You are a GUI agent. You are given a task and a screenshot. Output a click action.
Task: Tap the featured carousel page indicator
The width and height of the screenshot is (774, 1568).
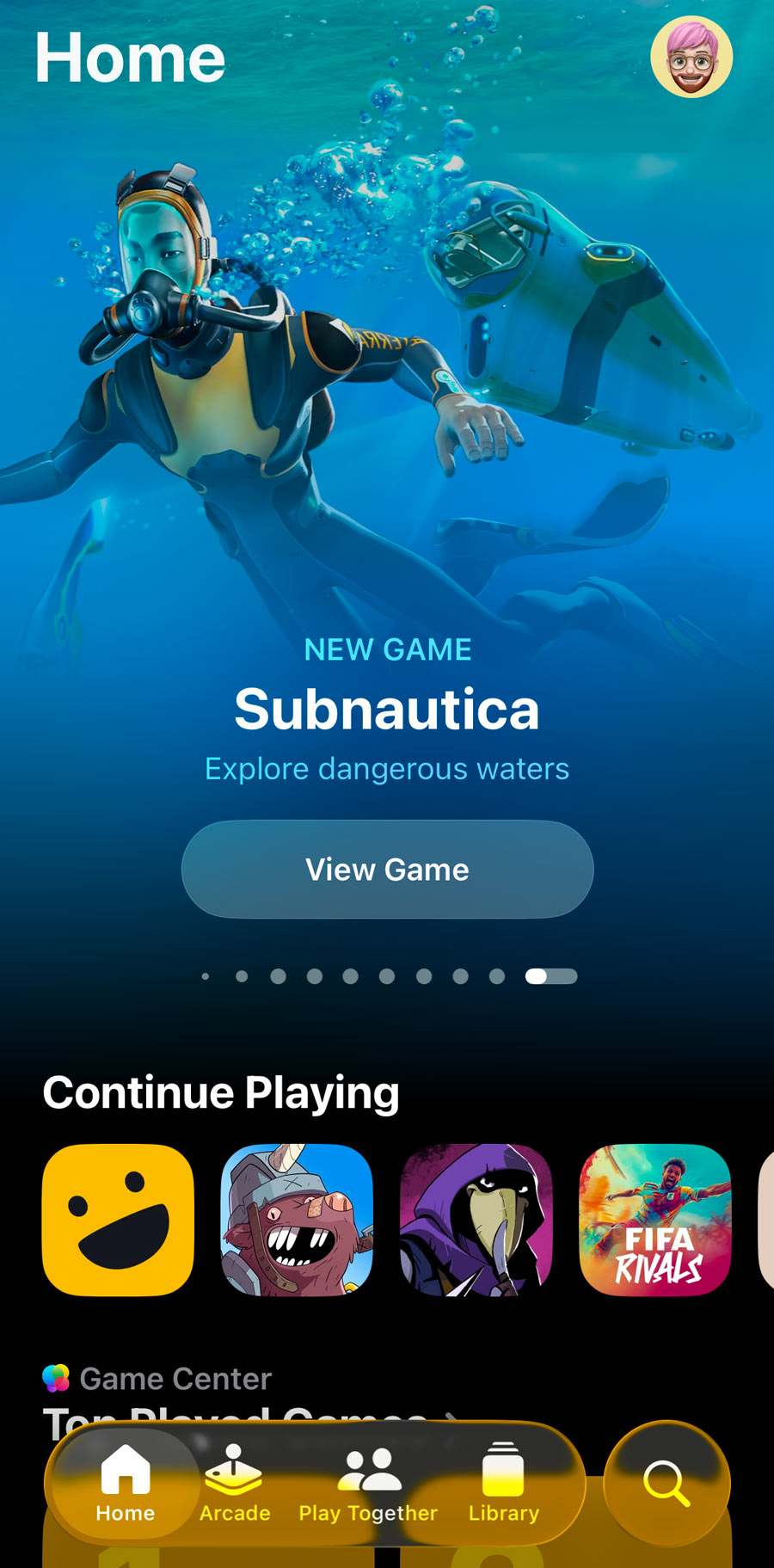coord(388,976)
